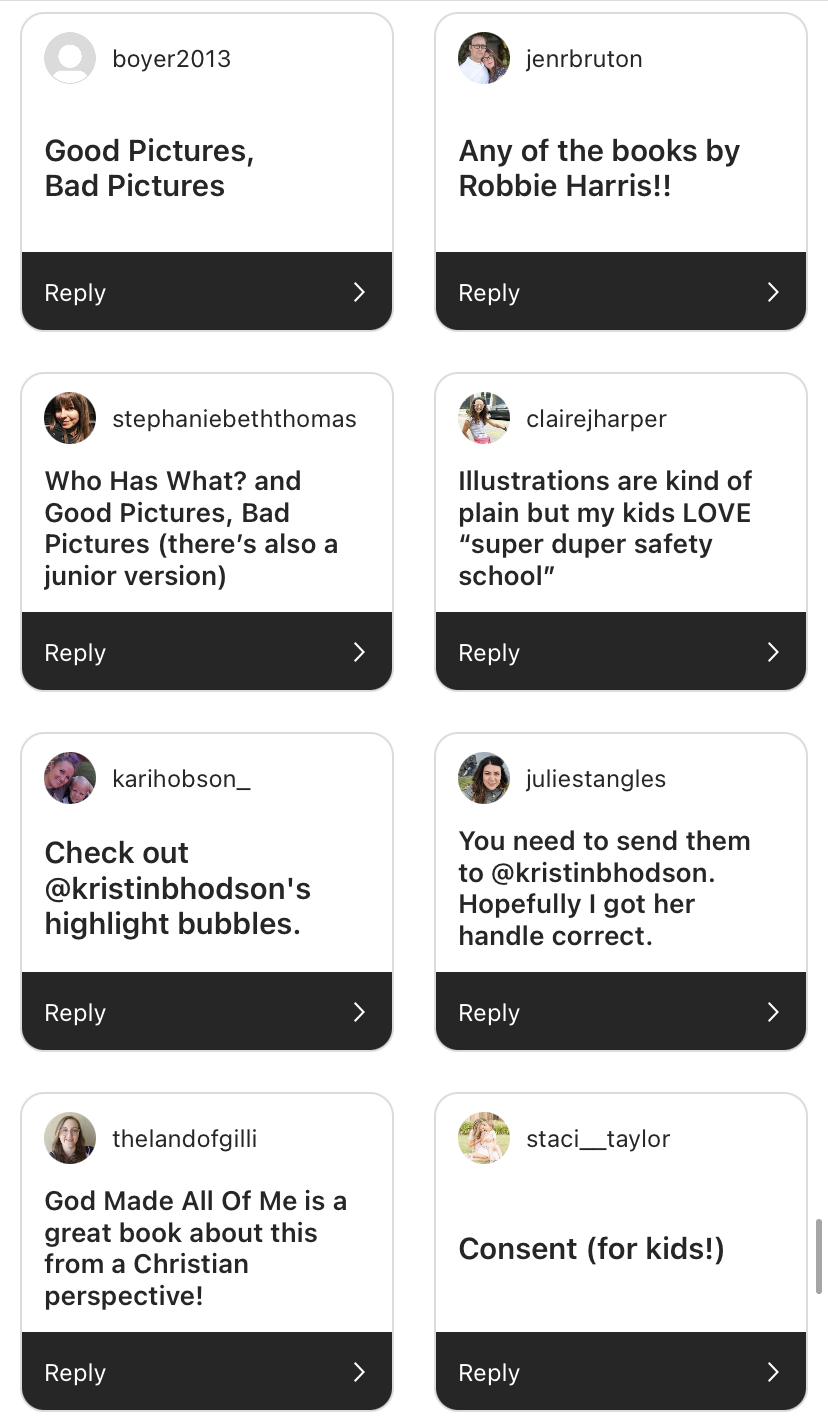Reply to boyer2013's response
Viewport: 828px width, 1419px height.
207,292
